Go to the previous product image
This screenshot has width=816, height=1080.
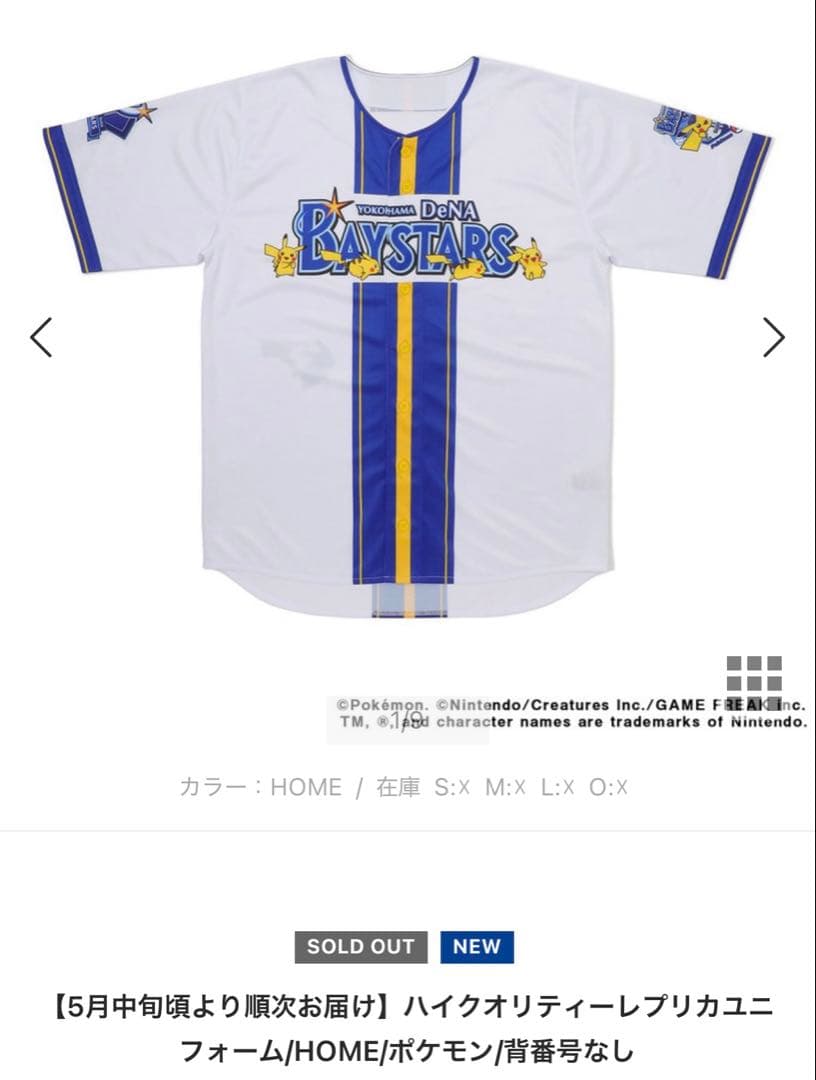pyautogui.click(x=41, y=337)
